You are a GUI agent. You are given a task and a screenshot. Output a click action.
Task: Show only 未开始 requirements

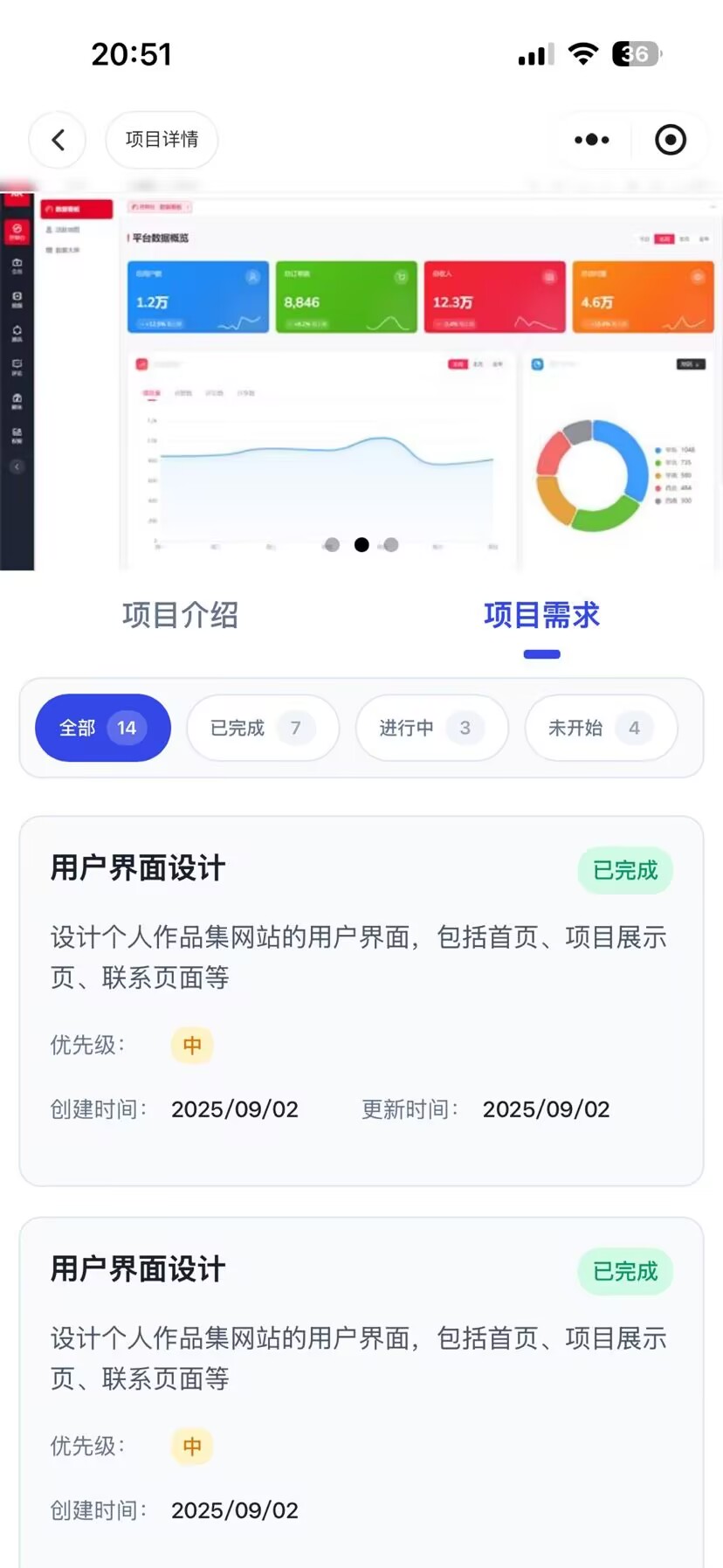(x=601, y=728)
